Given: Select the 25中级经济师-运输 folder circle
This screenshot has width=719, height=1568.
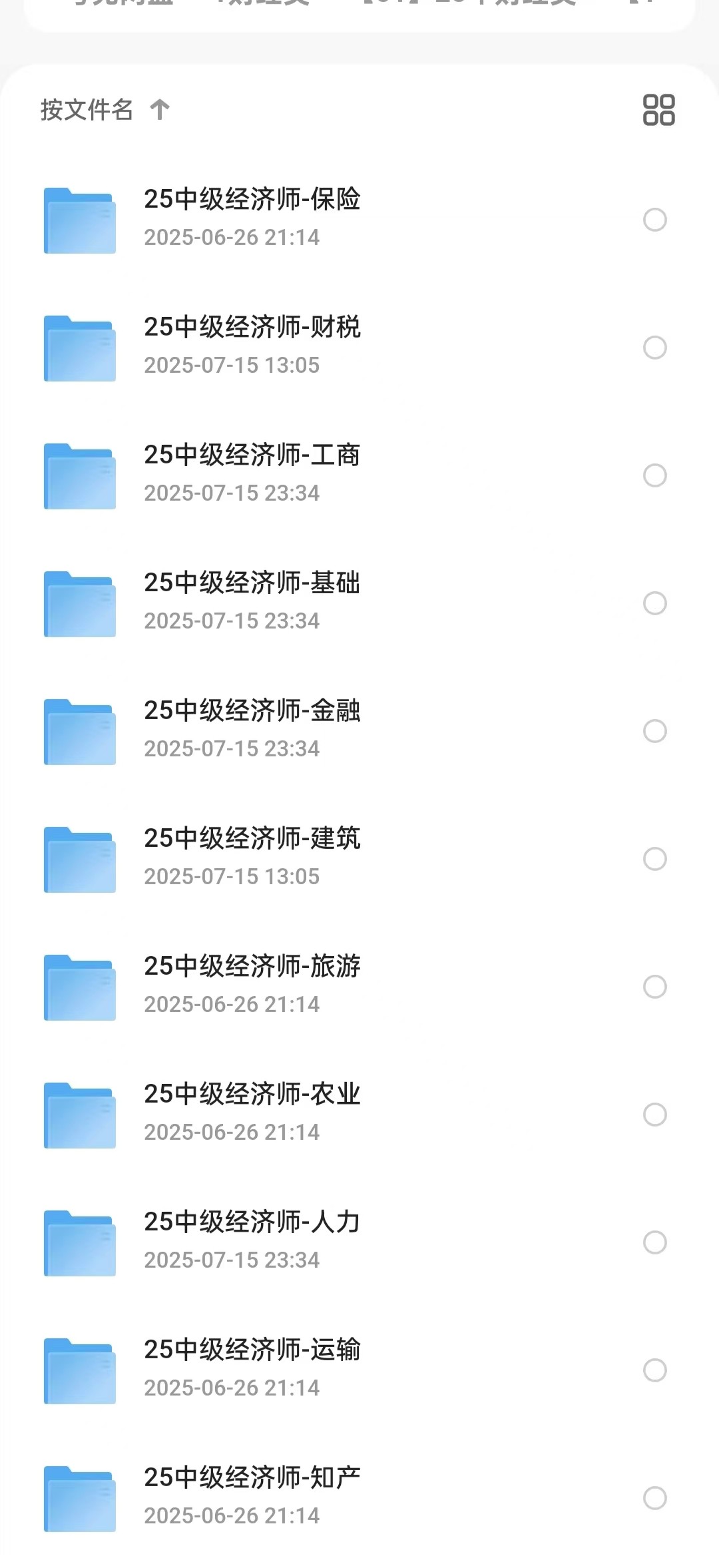Looking at the screenshot, I should tap(655, 1370).
